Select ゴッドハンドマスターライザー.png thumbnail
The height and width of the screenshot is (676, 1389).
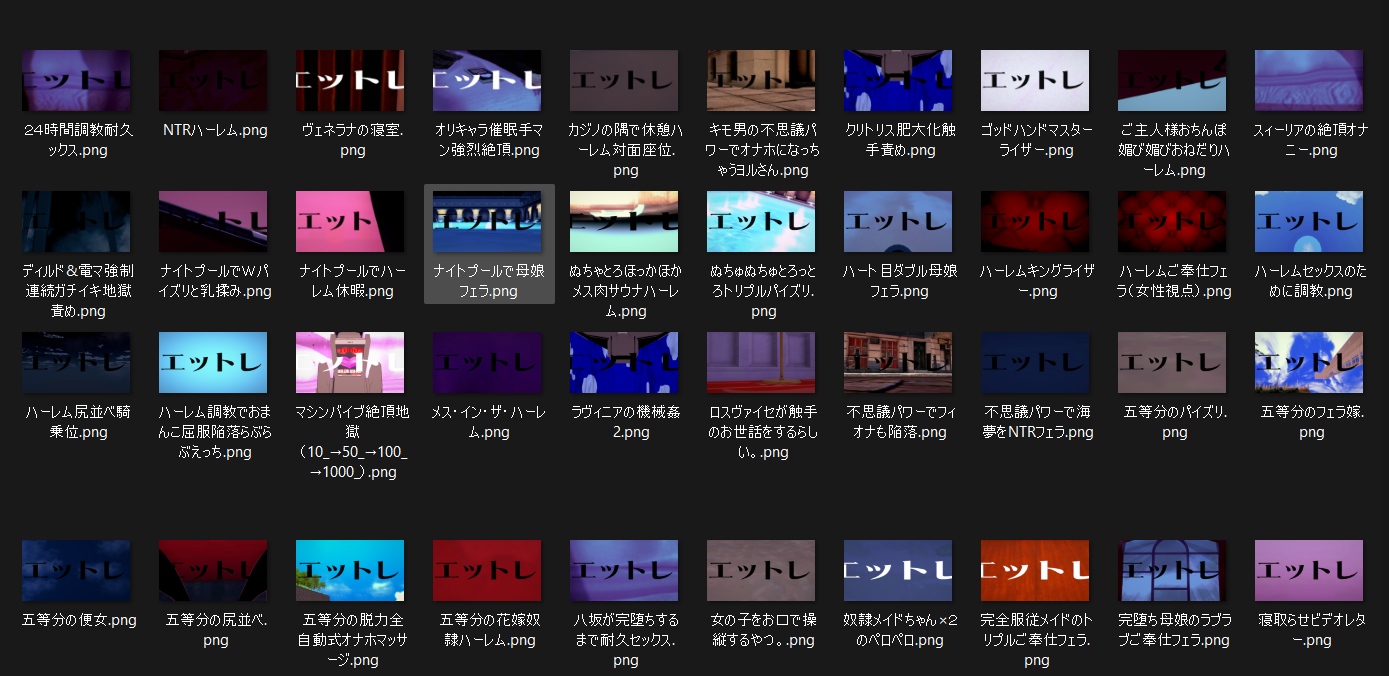tap(1035, 81)
